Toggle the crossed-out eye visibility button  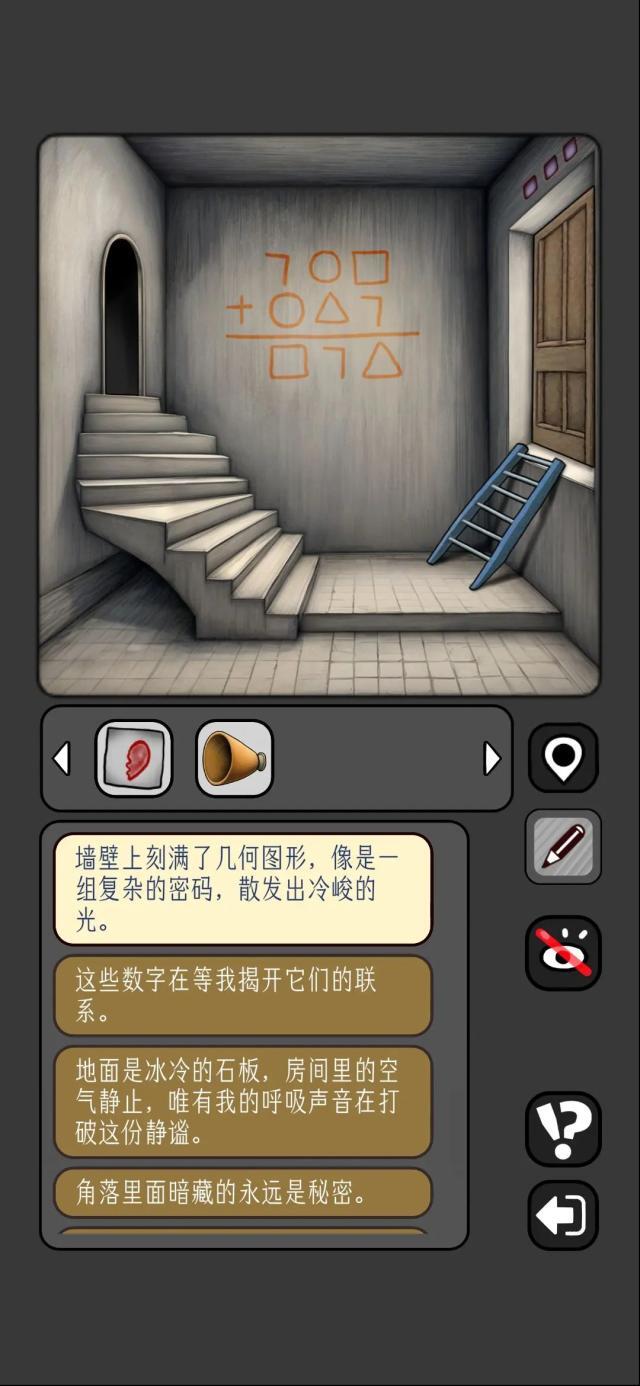(563, 952)
